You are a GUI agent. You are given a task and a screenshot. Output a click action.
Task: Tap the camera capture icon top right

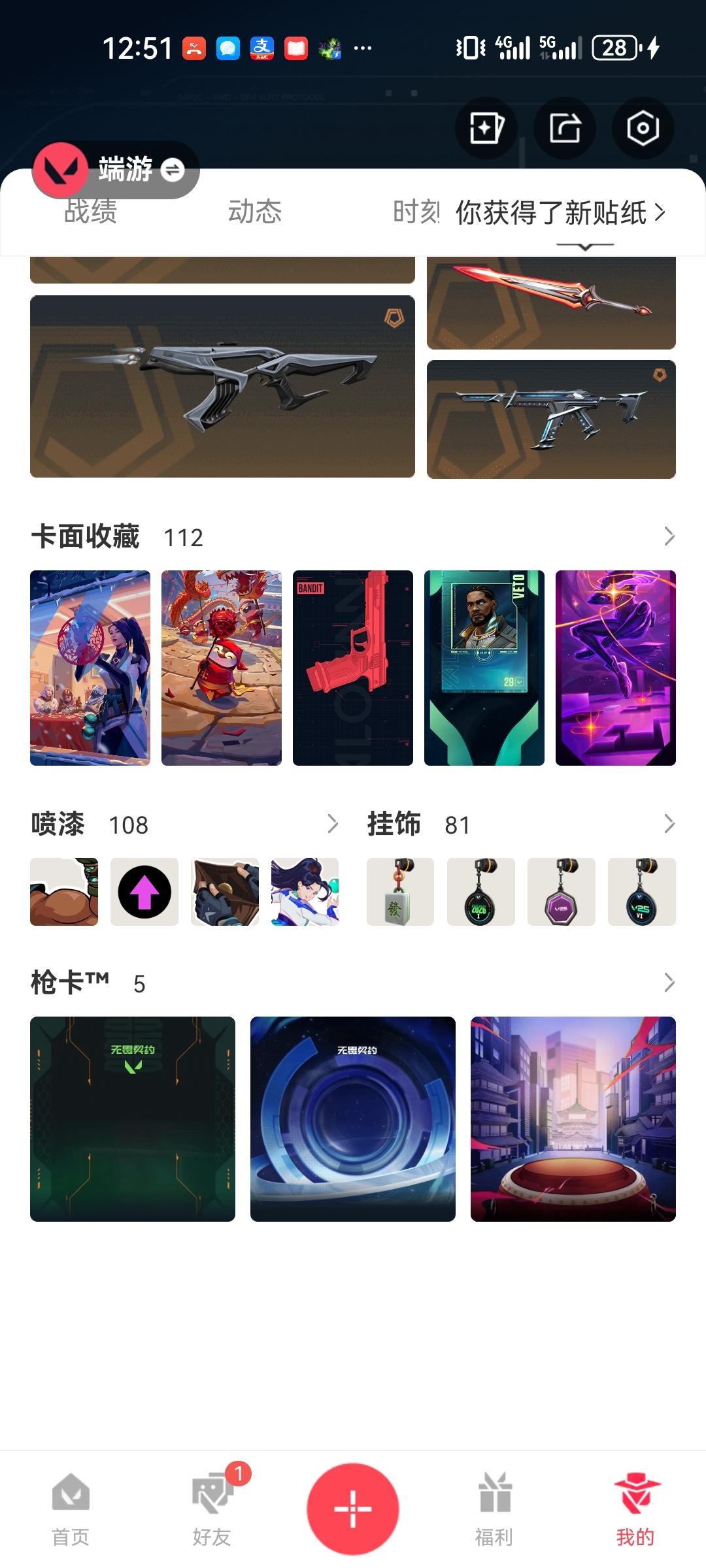click(x=642, y=129)
